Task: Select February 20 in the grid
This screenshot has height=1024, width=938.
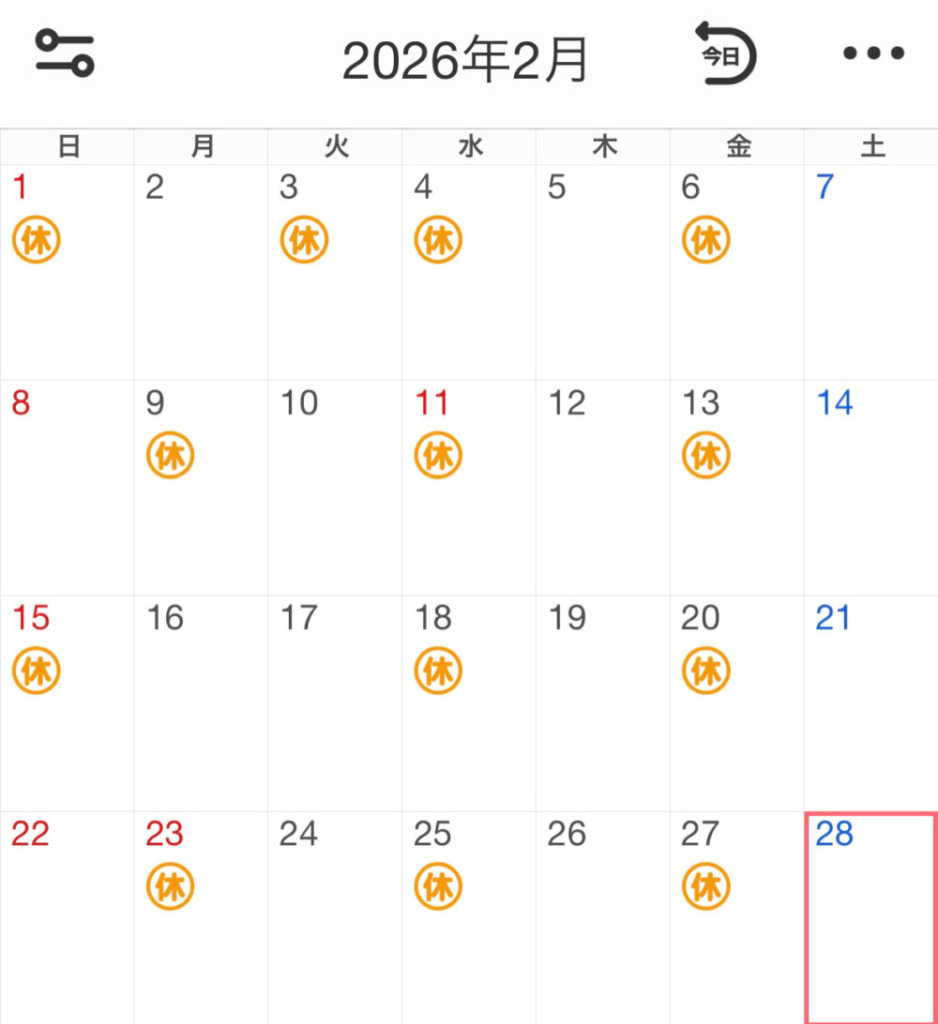Action: [x=737, y=704]
